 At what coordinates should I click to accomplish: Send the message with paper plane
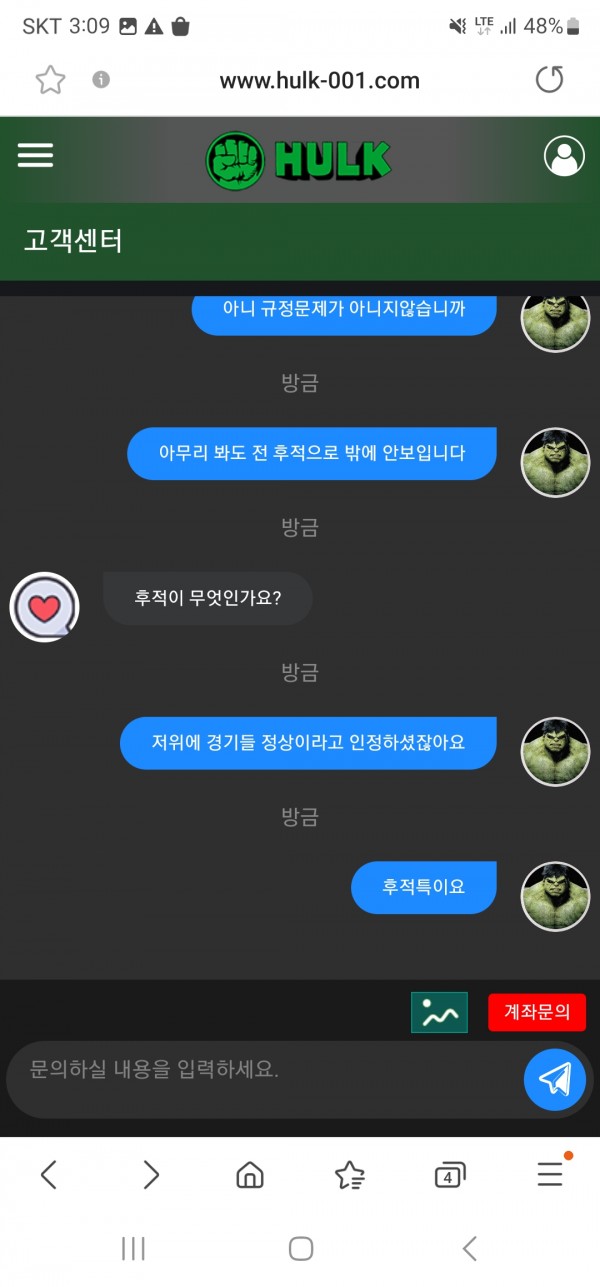554,1079
